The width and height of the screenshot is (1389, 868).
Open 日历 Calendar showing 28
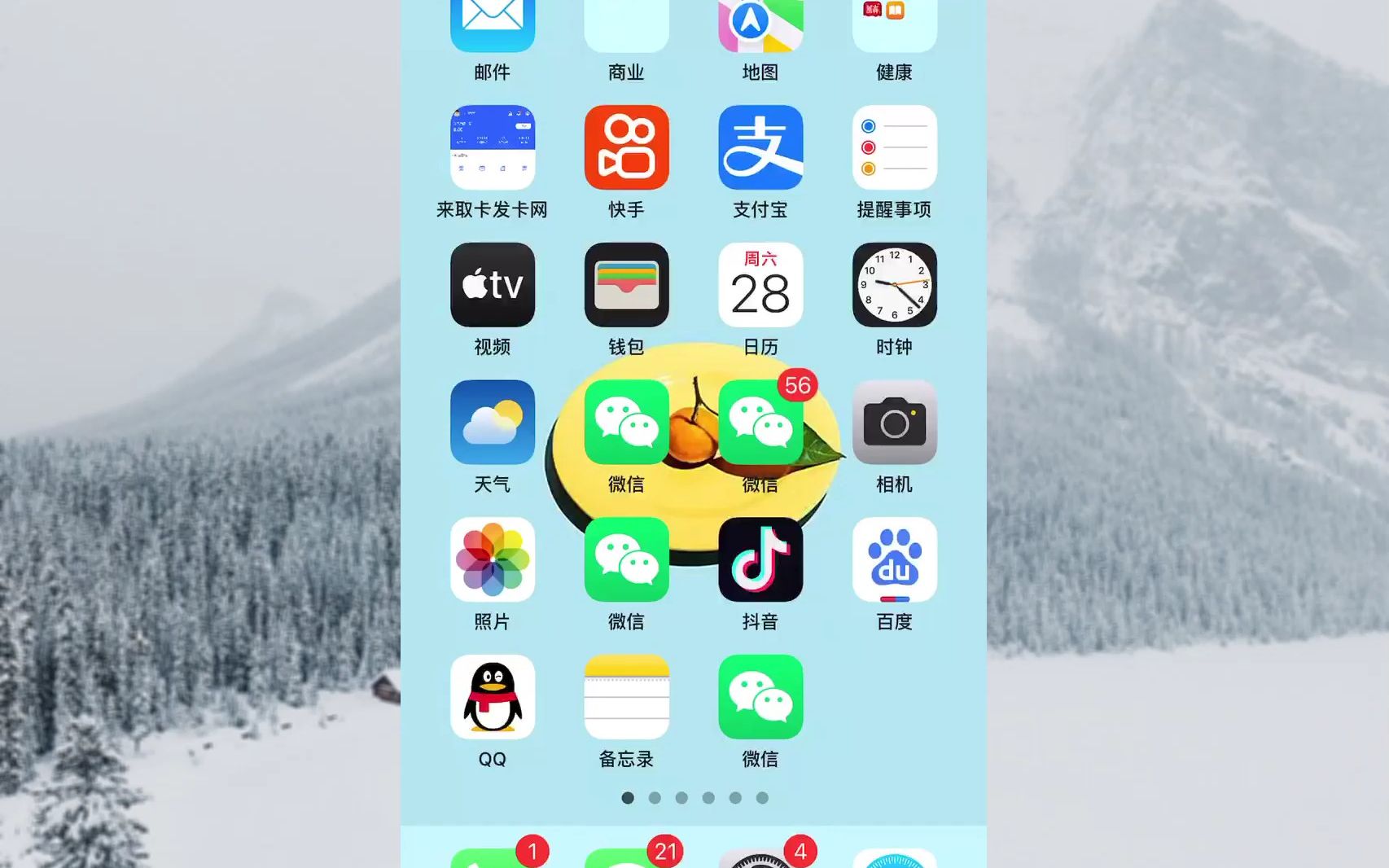point(760,285)
